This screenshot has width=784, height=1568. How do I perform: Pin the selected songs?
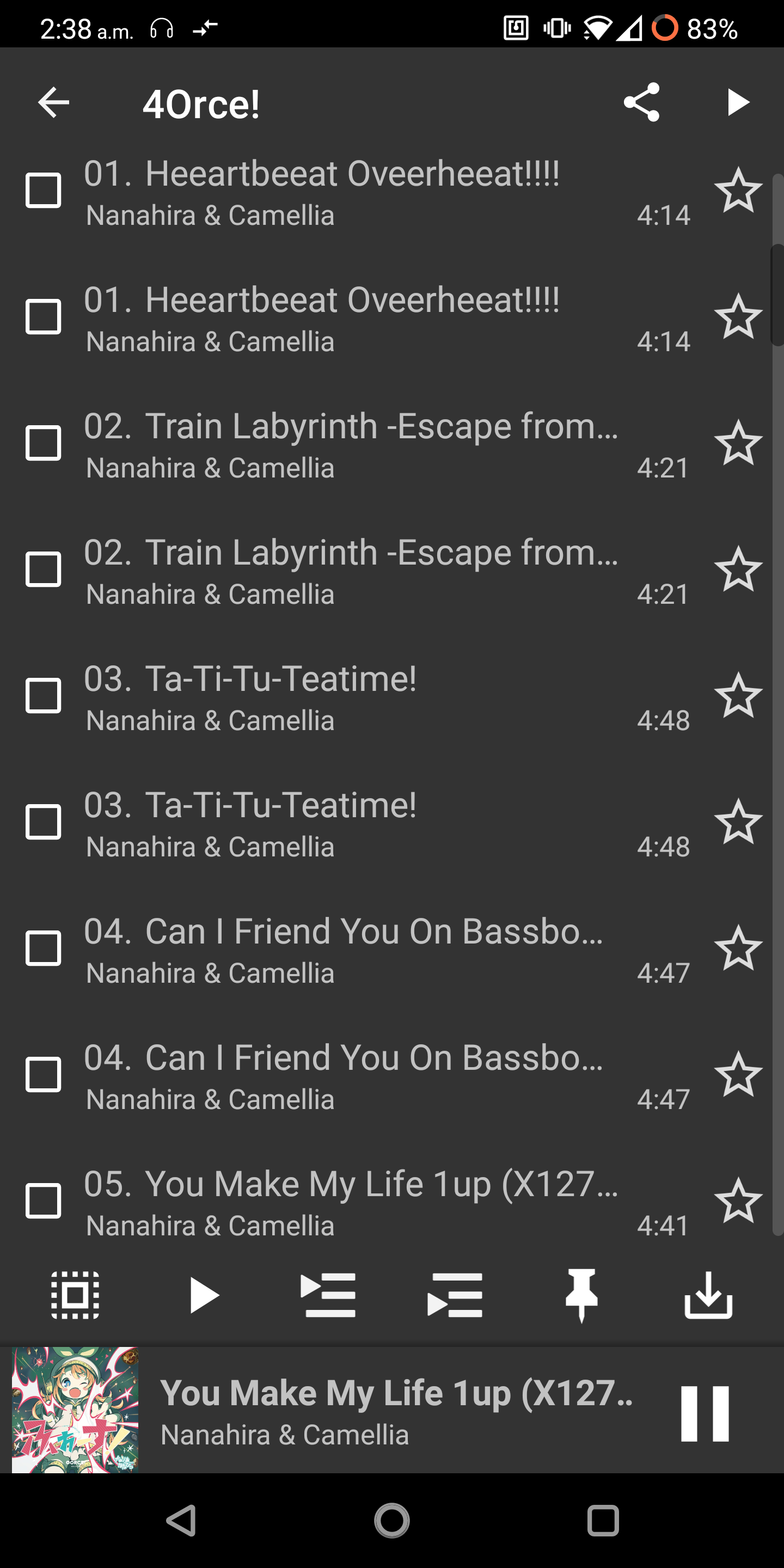coord(581,1295)
